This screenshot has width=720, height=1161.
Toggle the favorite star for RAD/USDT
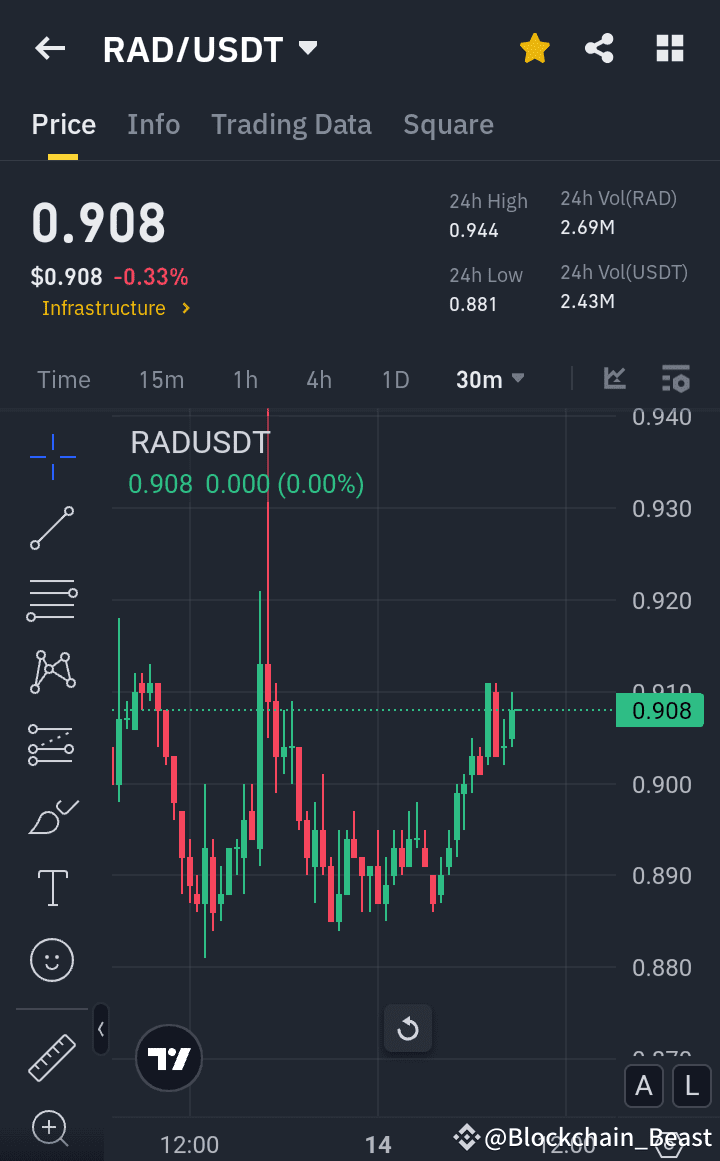pos(534,47)
